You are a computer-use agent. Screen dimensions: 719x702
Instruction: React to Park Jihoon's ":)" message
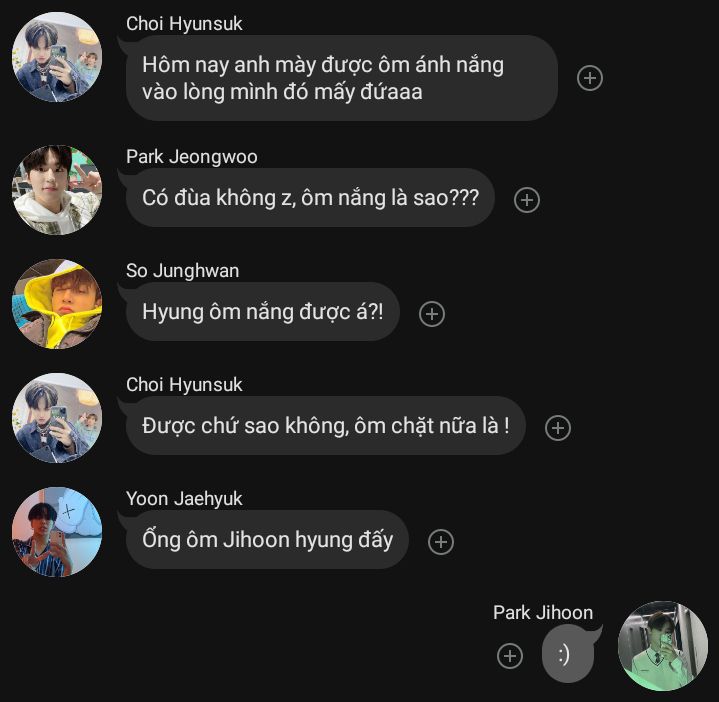(510, 656)
